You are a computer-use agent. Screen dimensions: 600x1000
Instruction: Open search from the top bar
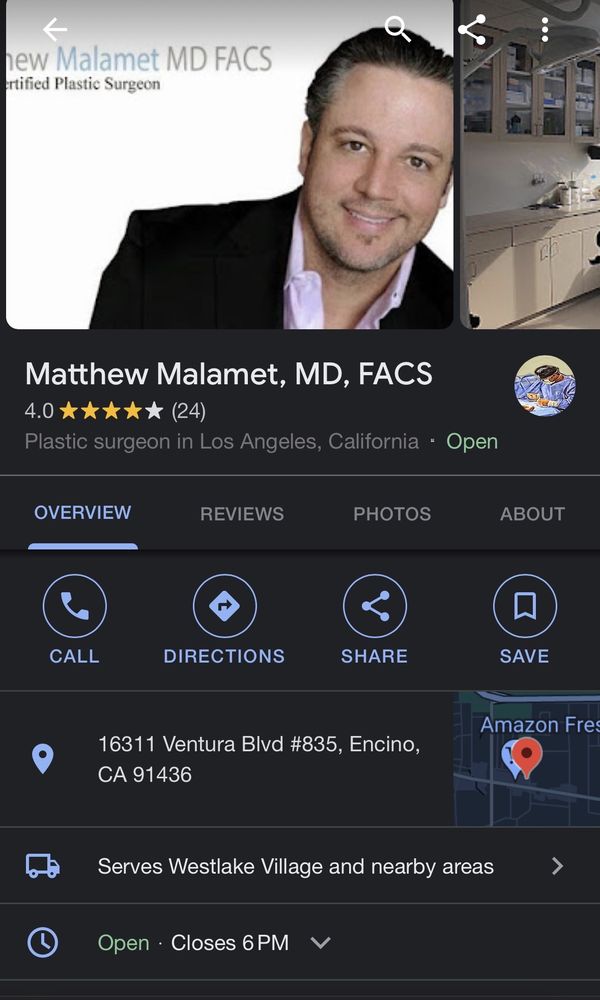[398, 29]
